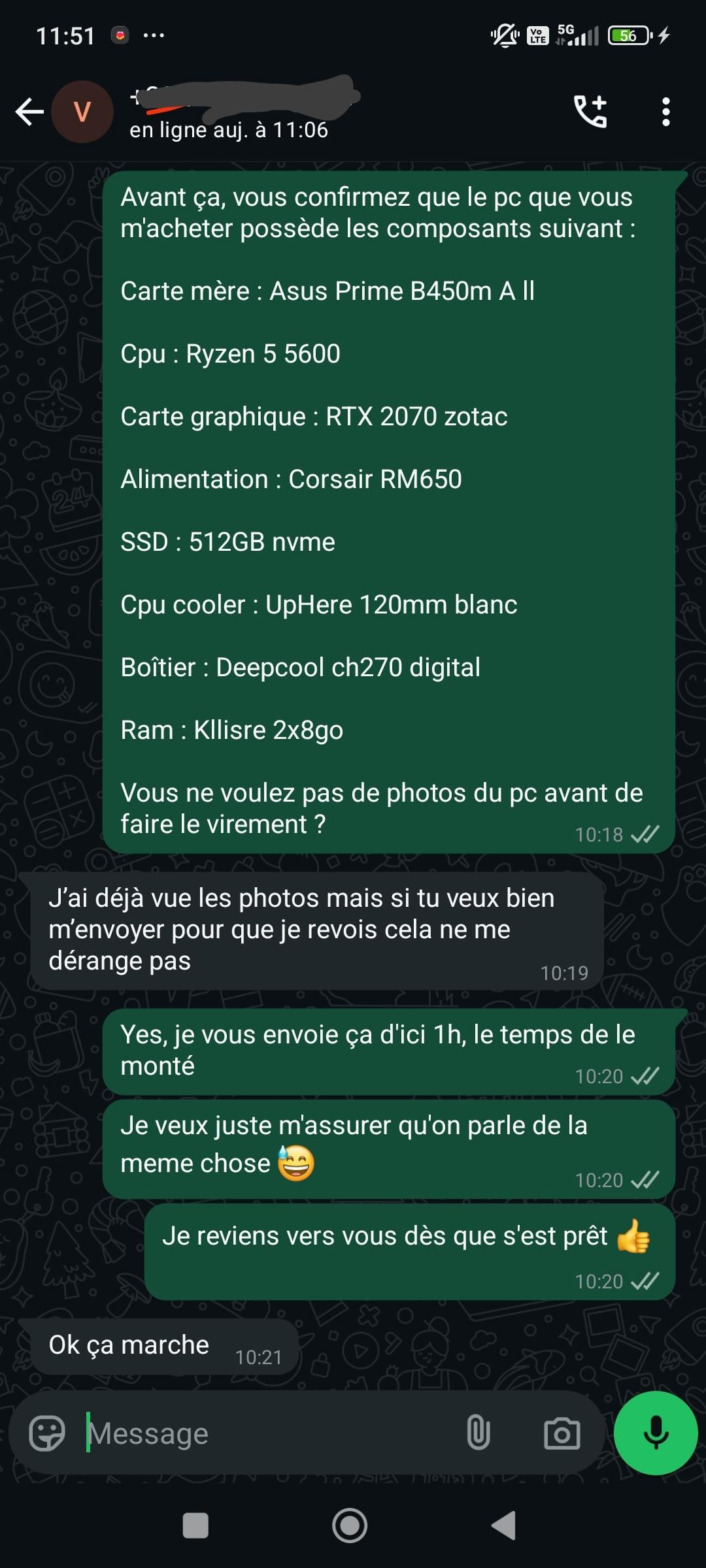This screenshot has height=1568, width=706.
Task: Open the overflow menu
Action: click(x=665, y=112)
